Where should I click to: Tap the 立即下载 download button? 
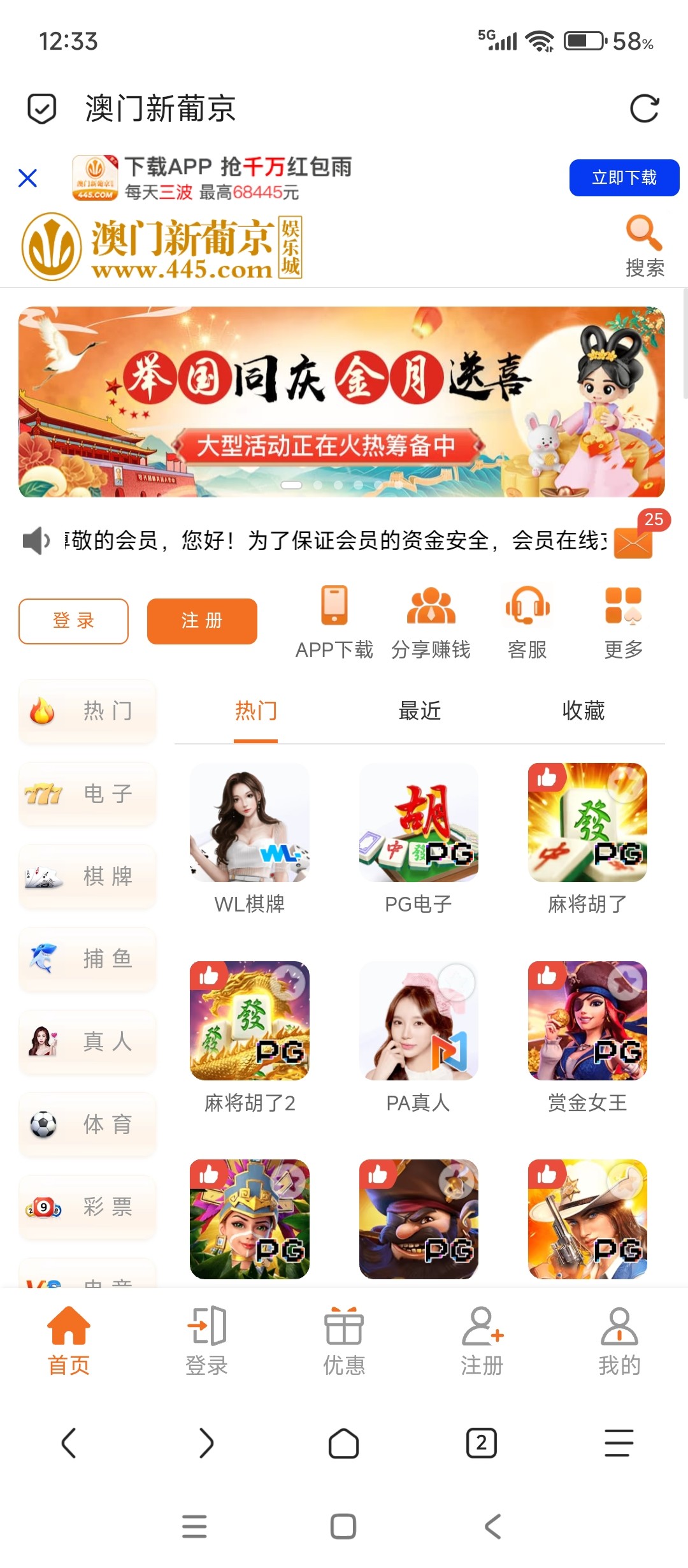624,178
